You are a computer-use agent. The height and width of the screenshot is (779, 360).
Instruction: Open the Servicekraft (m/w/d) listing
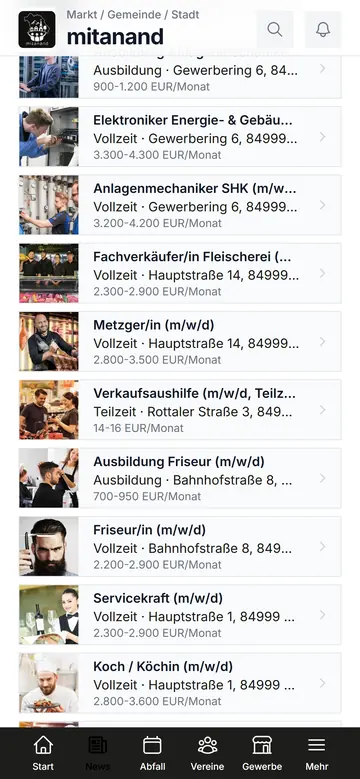(180, 615)
